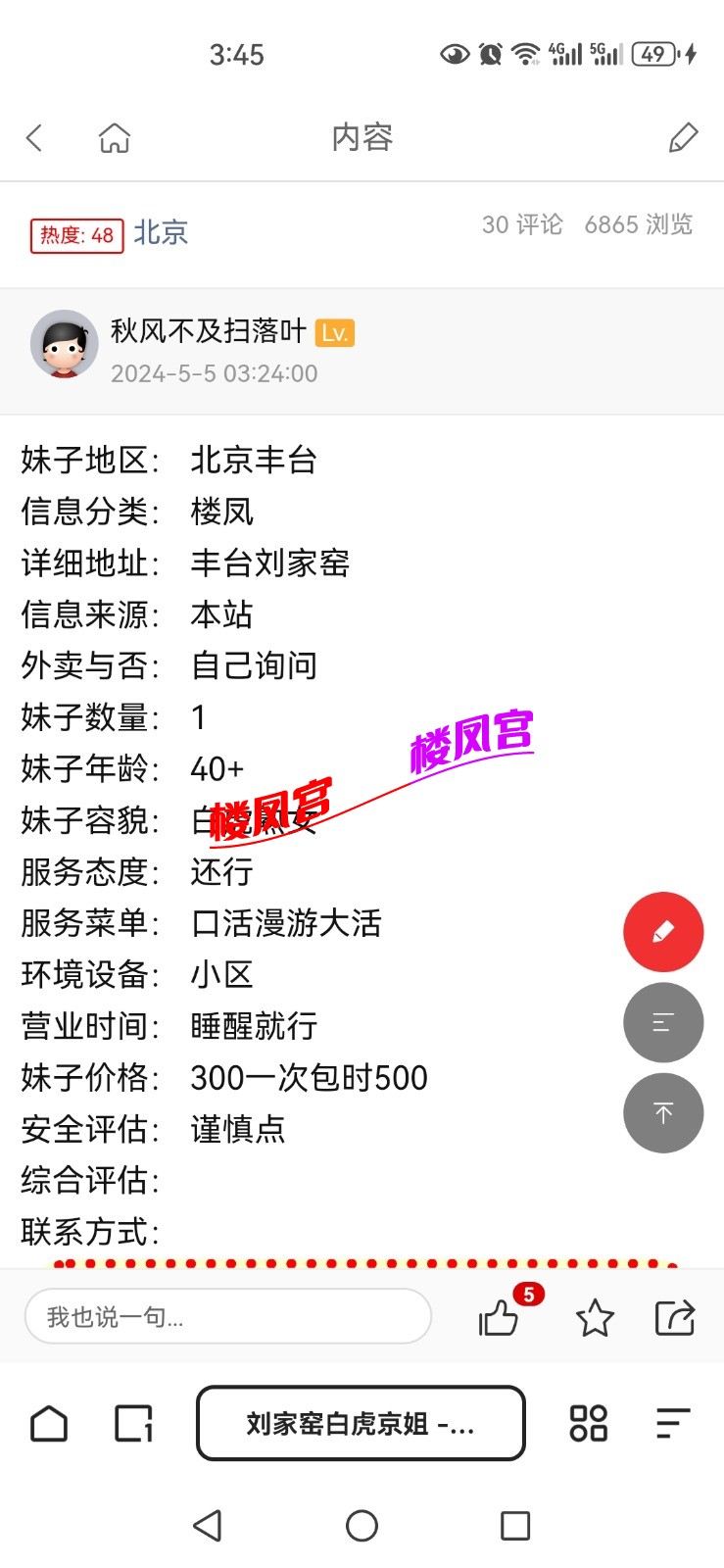Tap the floating red pencil compose button

click(663, 932)
